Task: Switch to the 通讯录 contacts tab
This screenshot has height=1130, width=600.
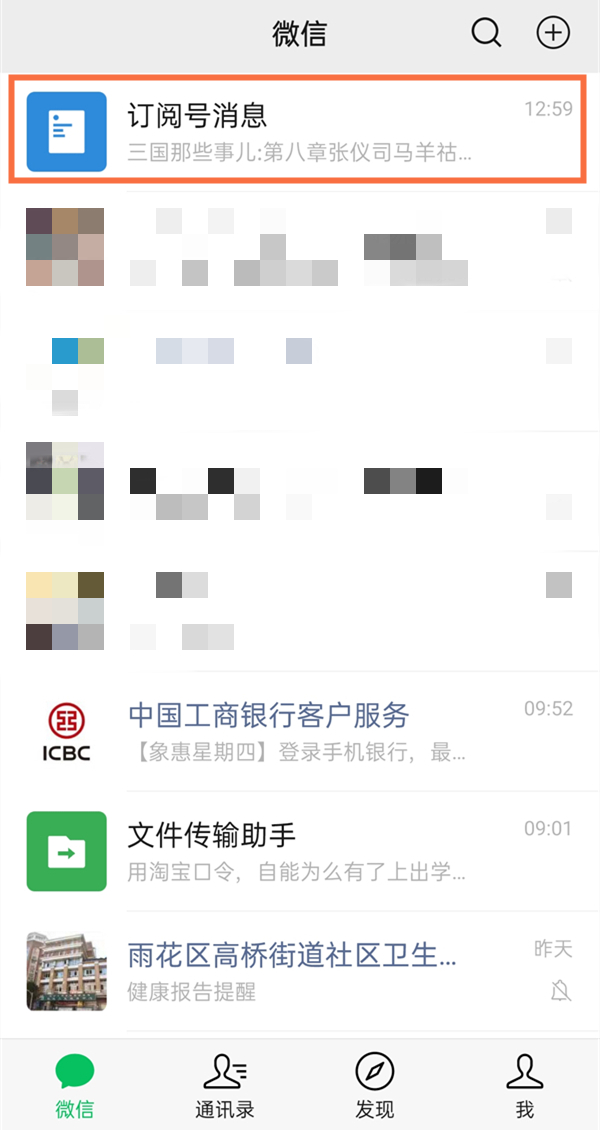Action: point(225,1085)
